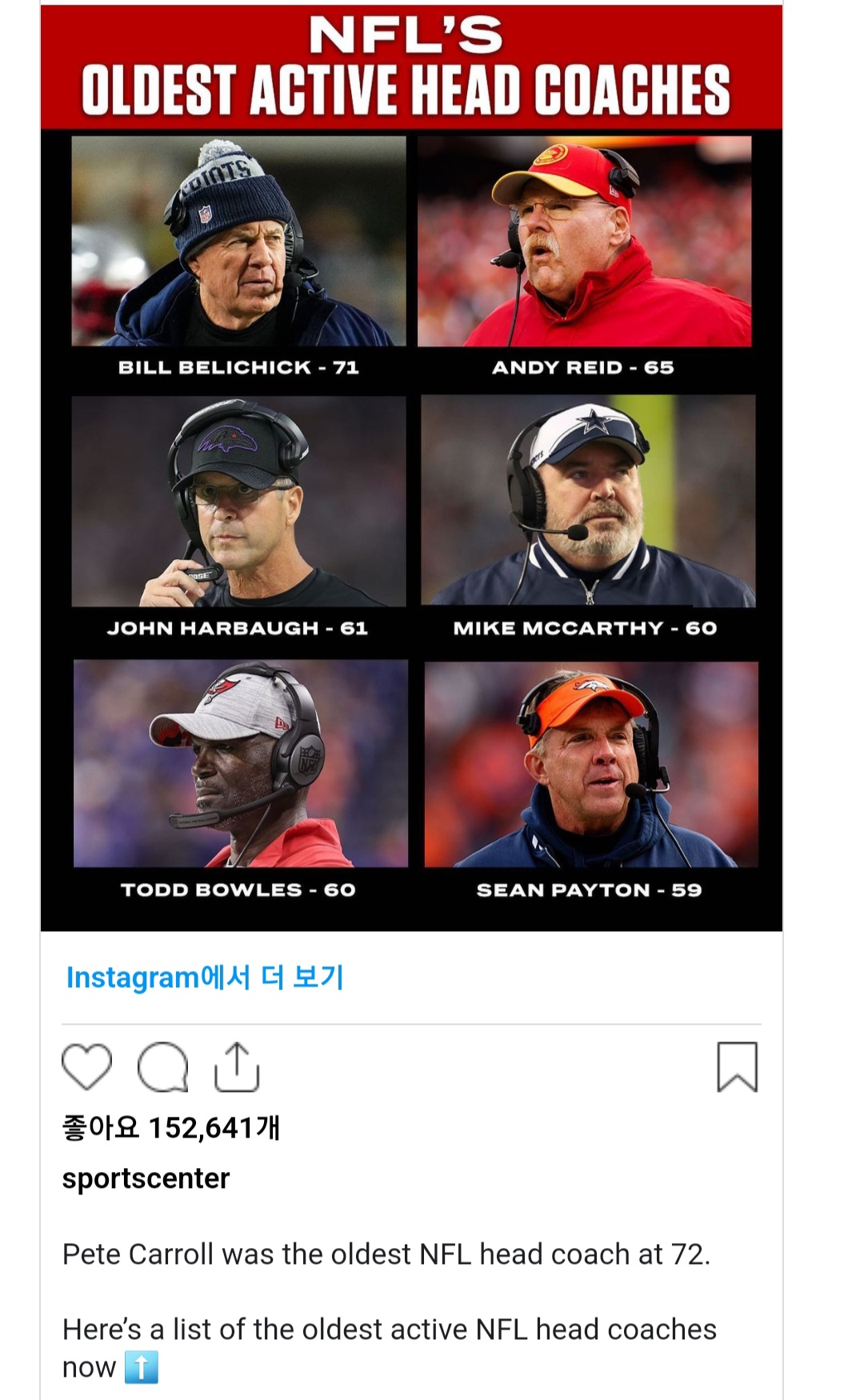This screenshot has height=1400, width=864.
Task: Open the 'Instagram에서 더 보기' link
Action: (x=205, y=978)
